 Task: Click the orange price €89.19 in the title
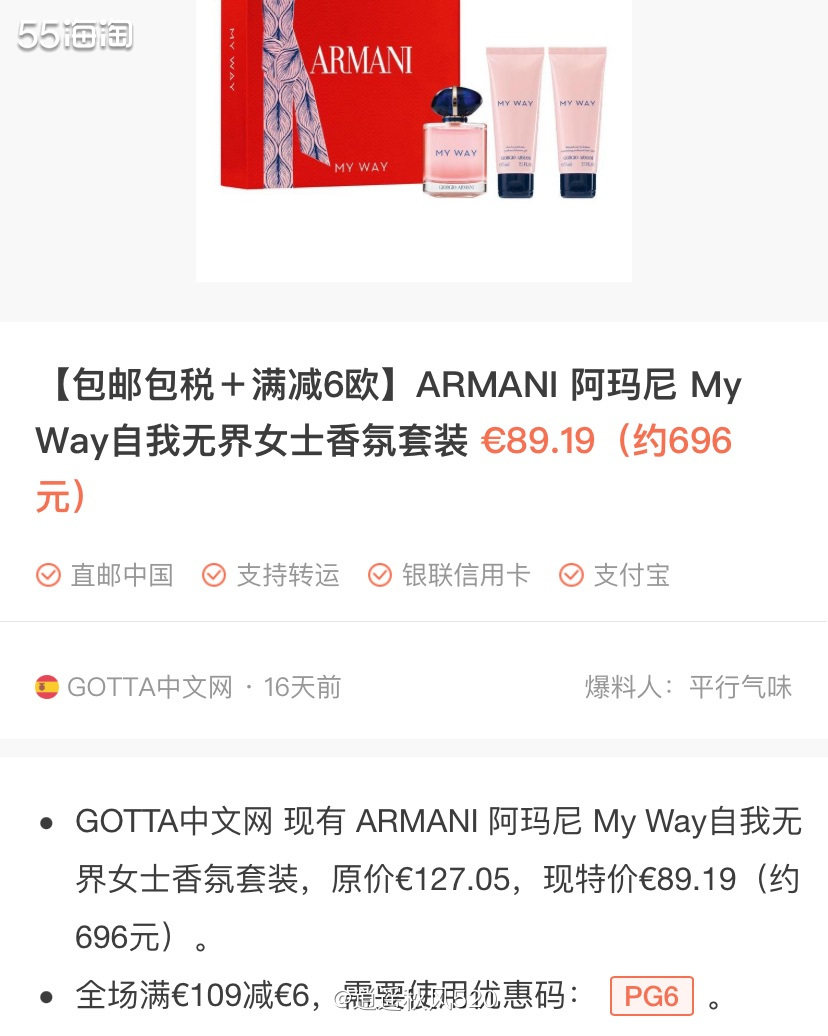tap(539, 438)
